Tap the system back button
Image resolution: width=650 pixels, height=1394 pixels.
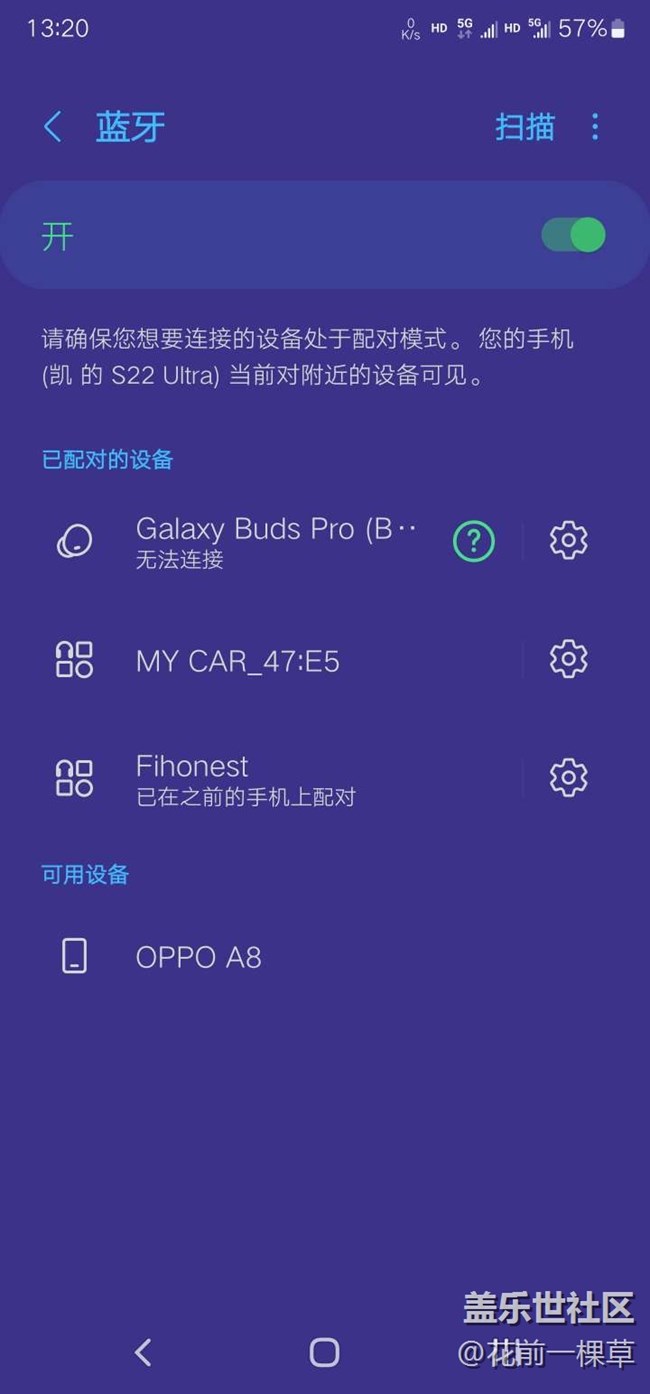tap(143, 1352)
